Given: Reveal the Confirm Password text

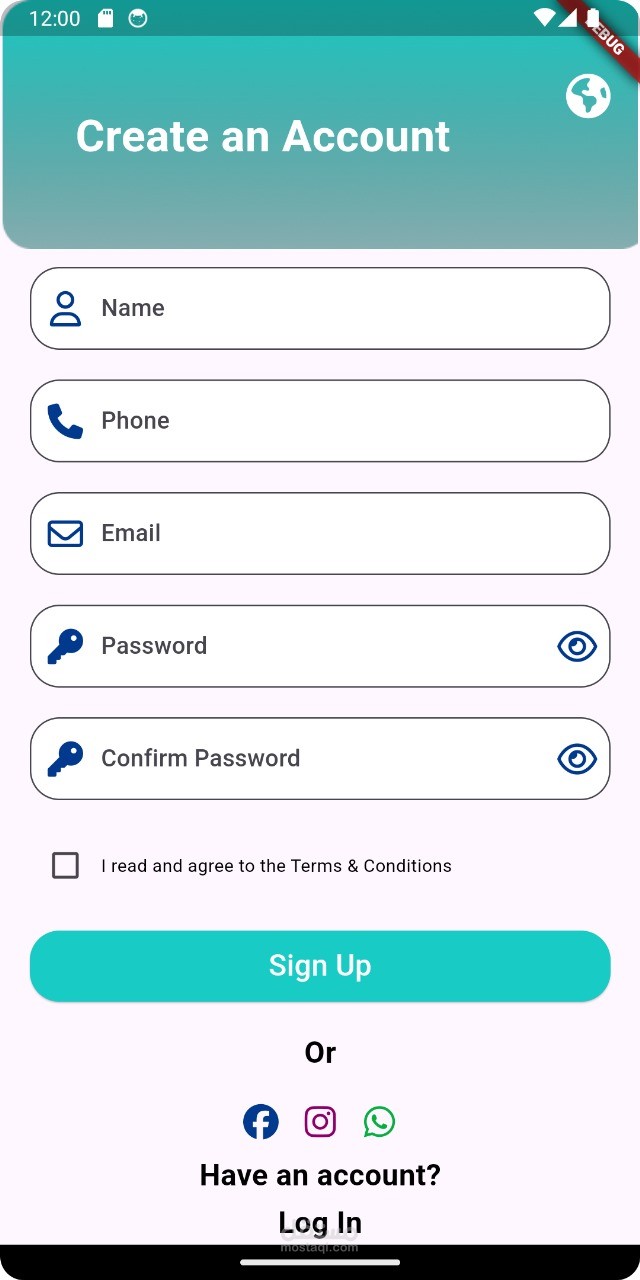Looking at the screenshot, I should (x=576, y=759).
